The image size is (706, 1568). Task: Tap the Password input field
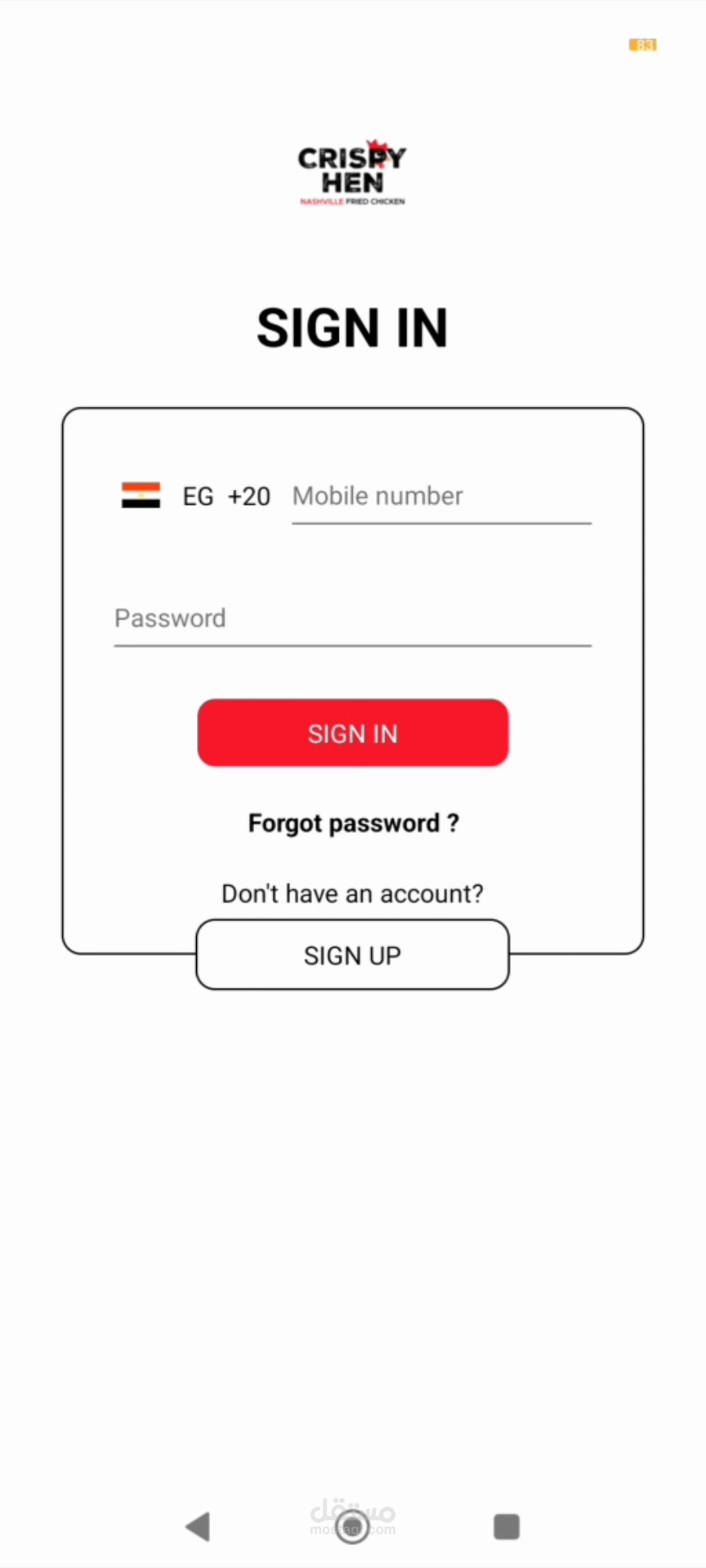pyautogui.click(x=352, y=619)
